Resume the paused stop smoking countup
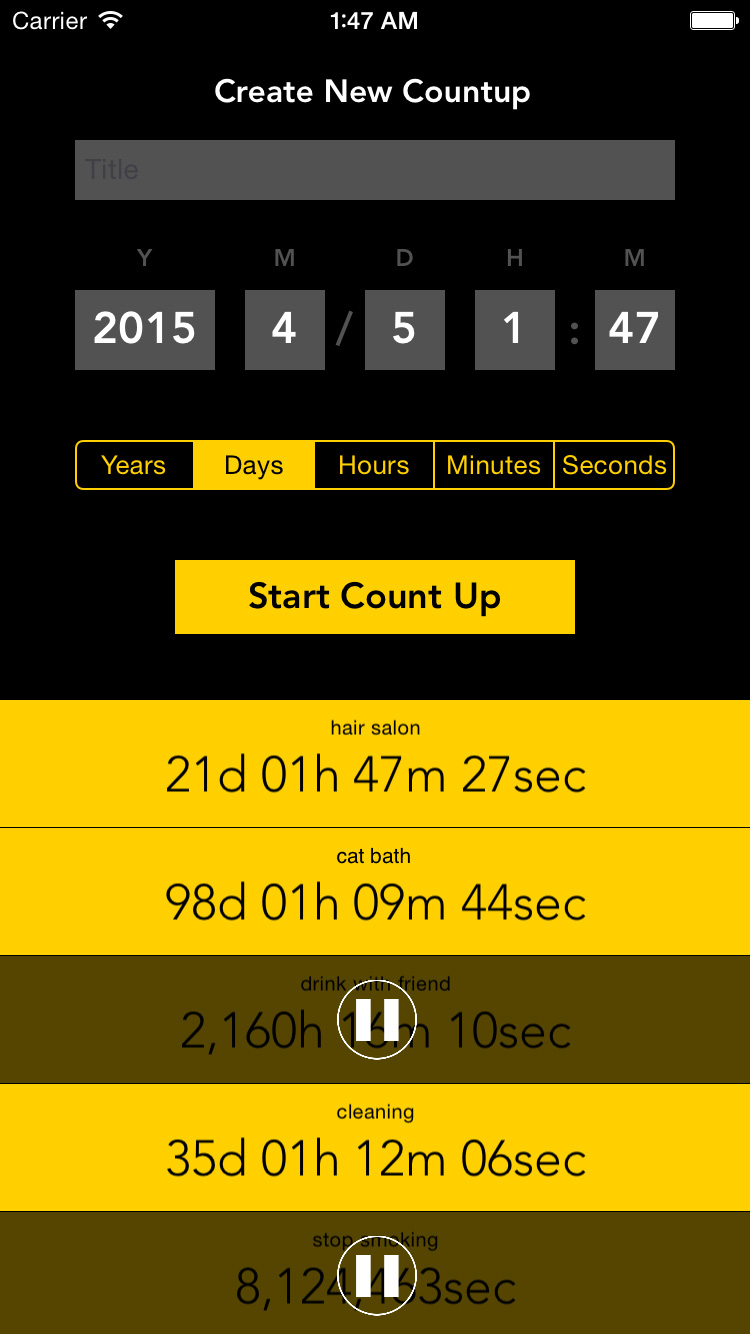The image size is (750, 1334). 376,1275
